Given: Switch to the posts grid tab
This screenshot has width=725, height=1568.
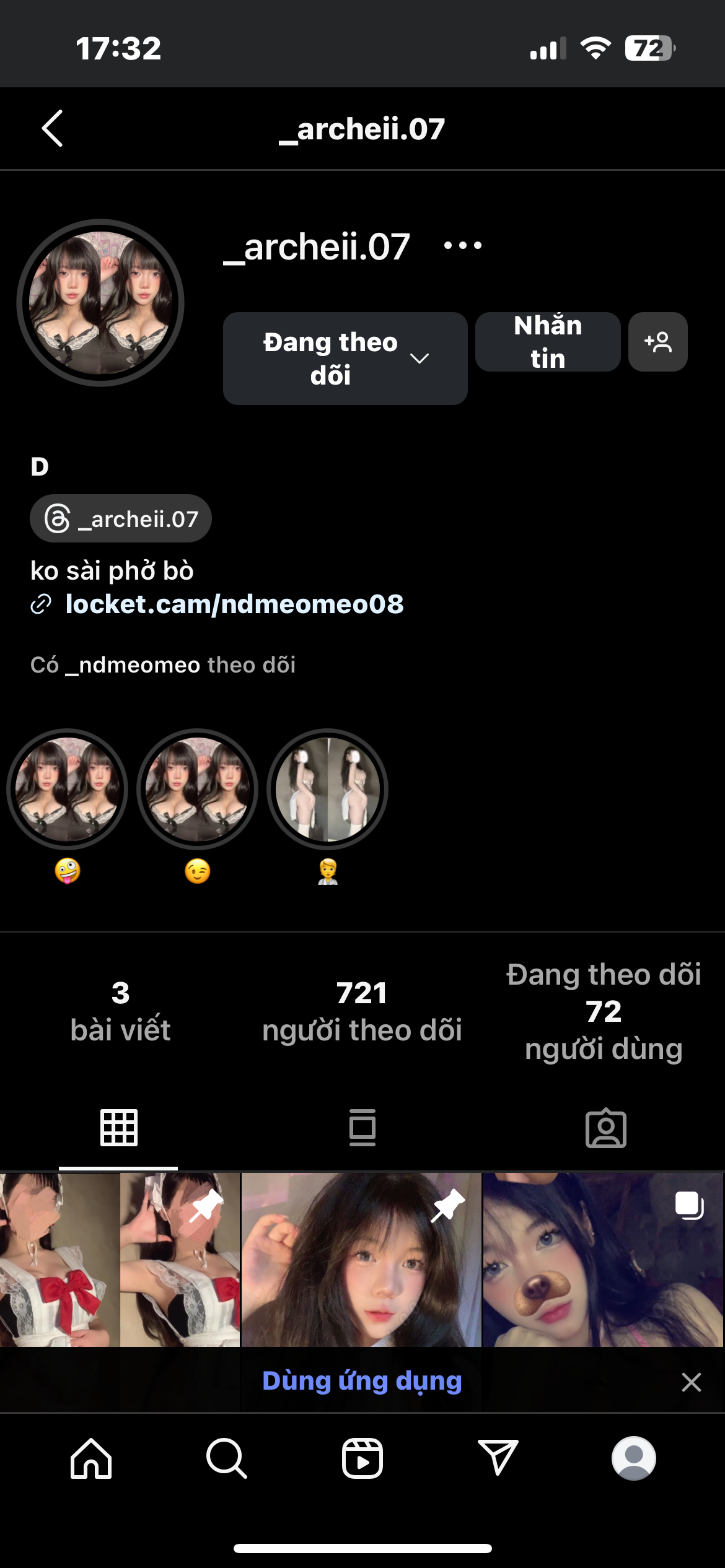Looking at the screenshot, I should tap(119, 1128).
